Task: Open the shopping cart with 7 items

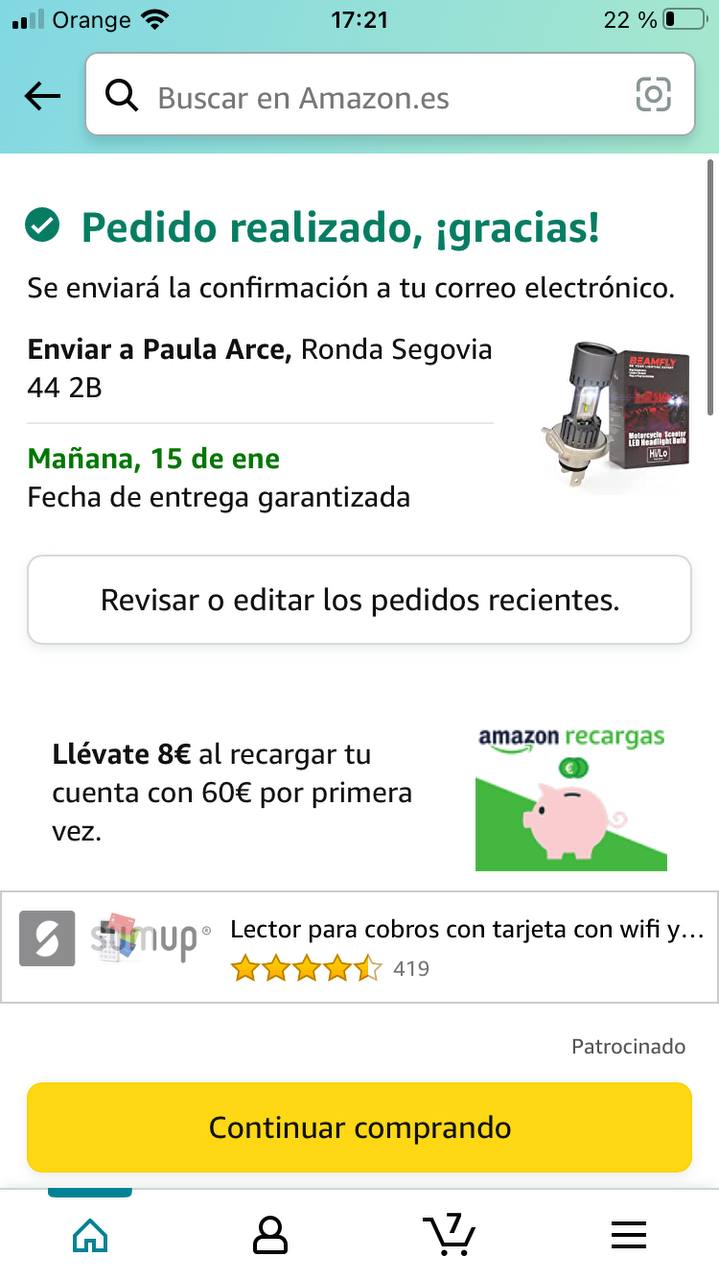Action: pos(449,1235)
